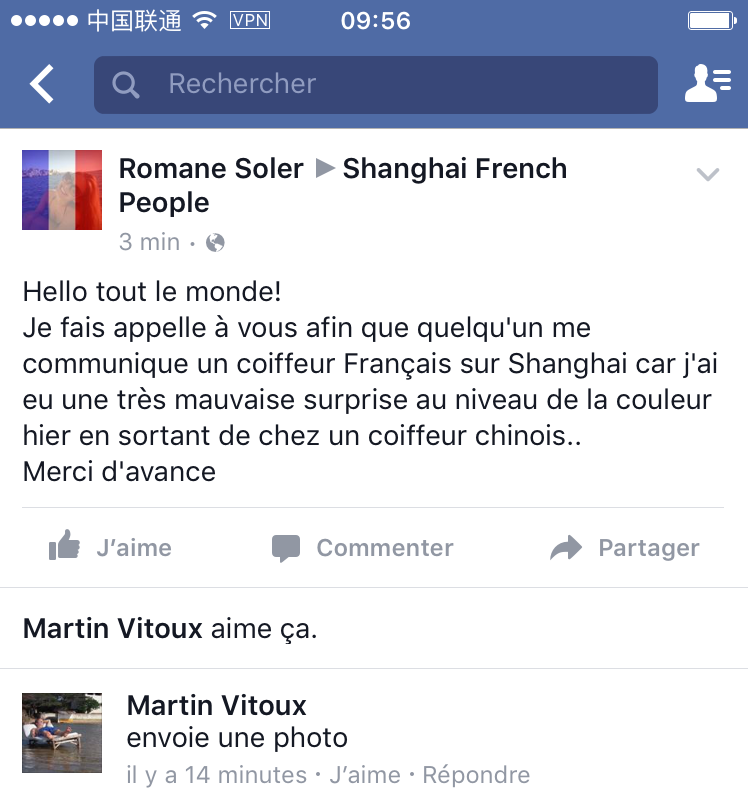Open the friends list icon
Screen dimensions: 748x812
(707, 84)
